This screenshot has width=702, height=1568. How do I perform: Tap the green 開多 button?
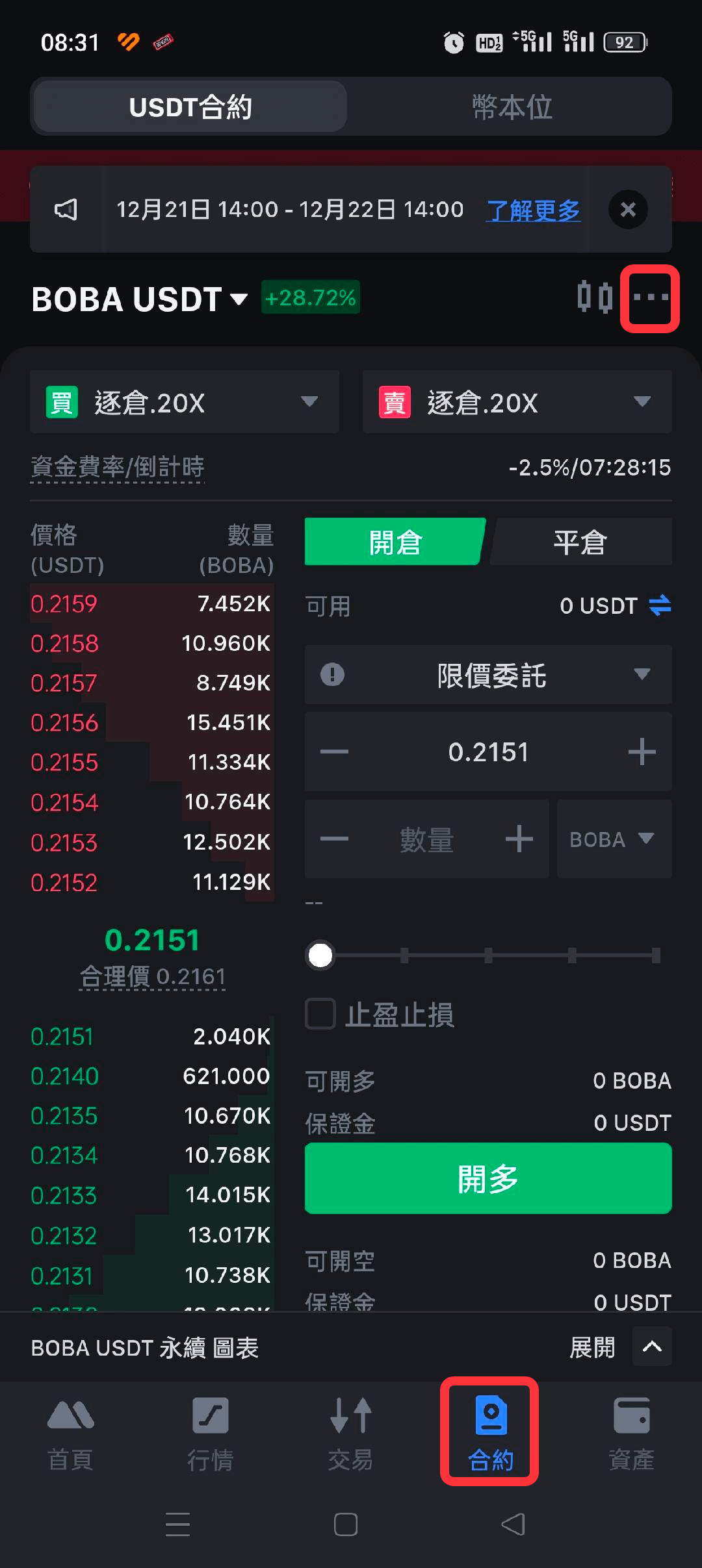coord(488,1178)
